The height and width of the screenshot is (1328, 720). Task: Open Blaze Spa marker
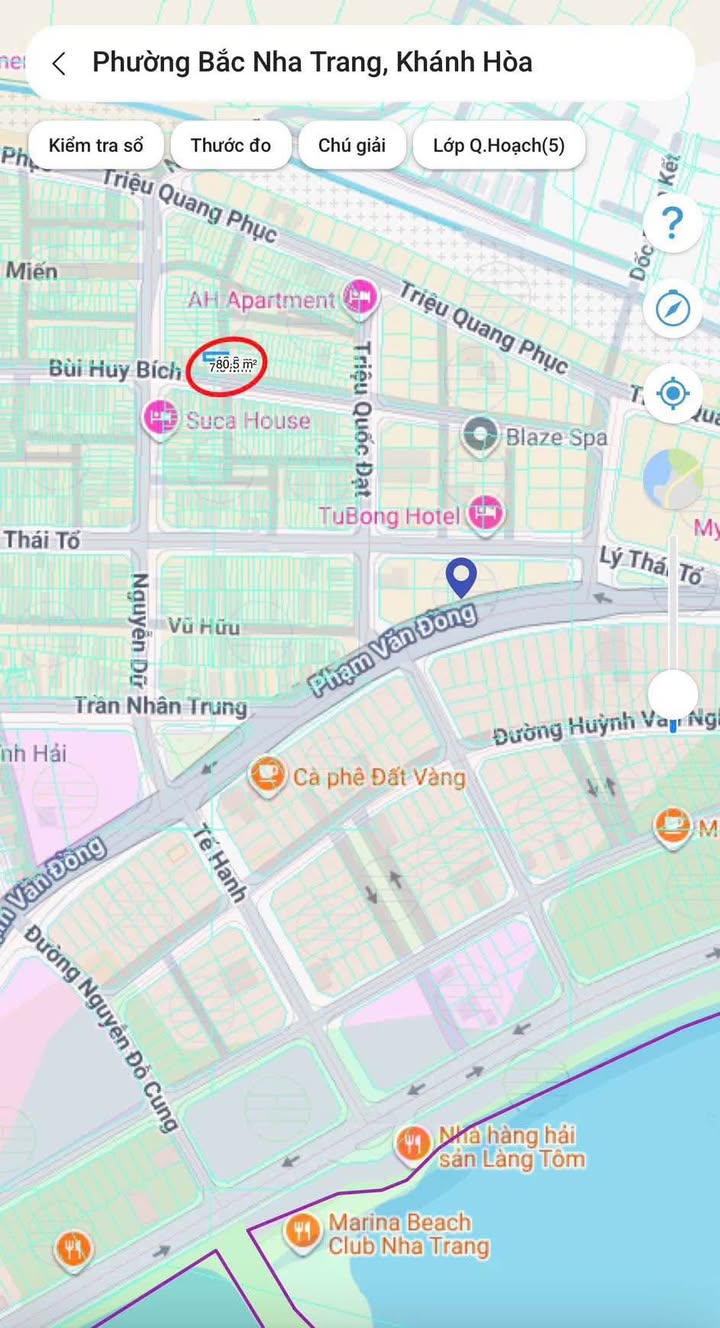[481, 436]
